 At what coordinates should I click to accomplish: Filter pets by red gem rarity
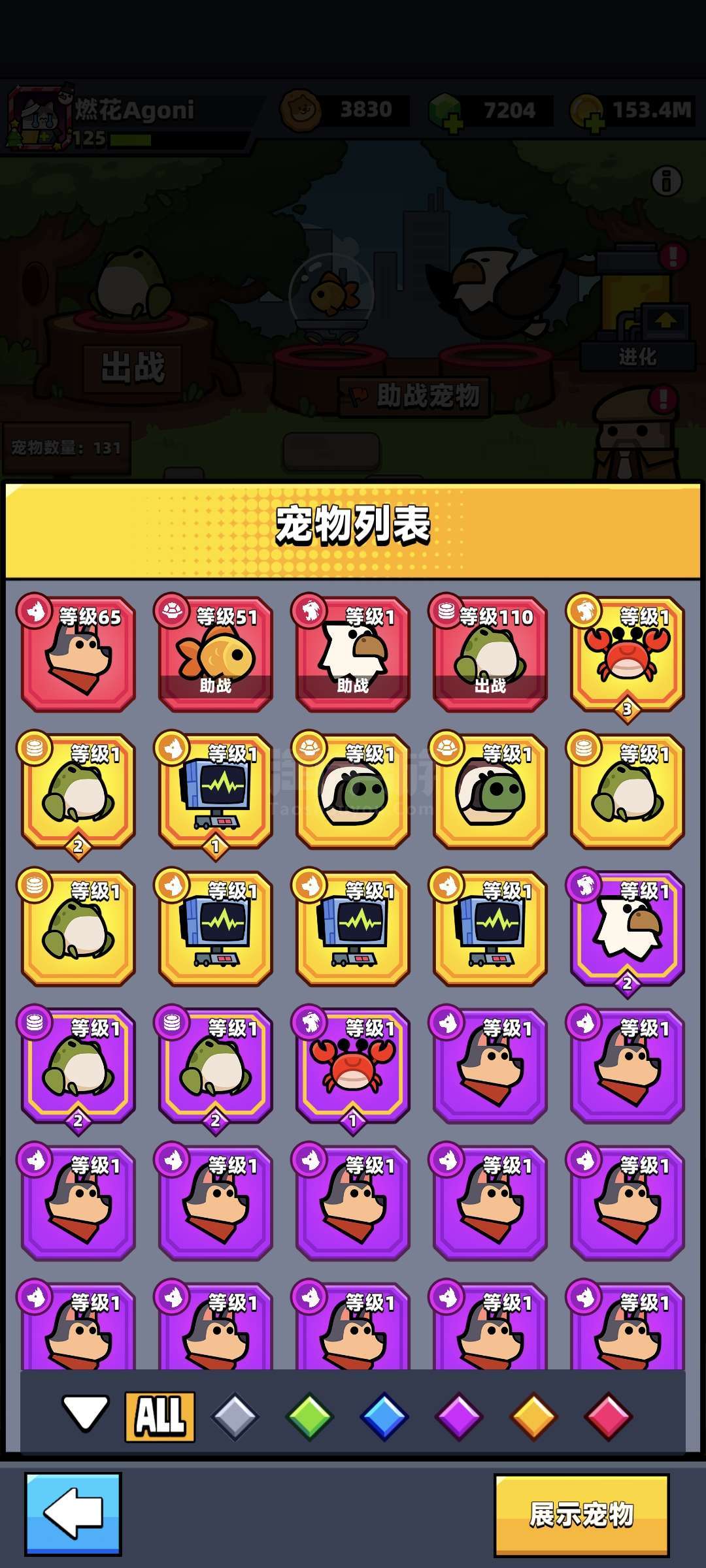[608, 1416]
